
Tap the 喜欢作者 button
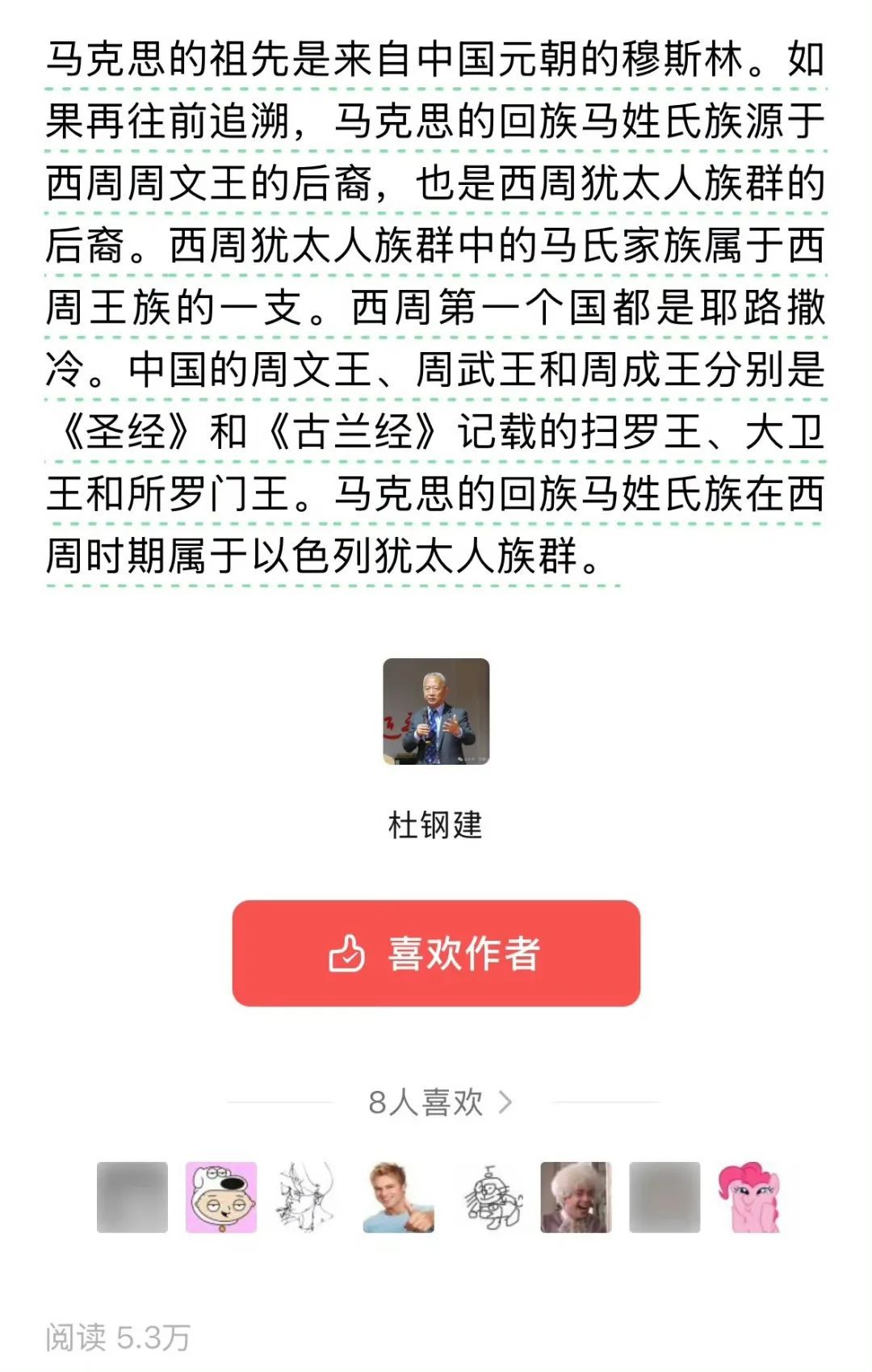436,953
